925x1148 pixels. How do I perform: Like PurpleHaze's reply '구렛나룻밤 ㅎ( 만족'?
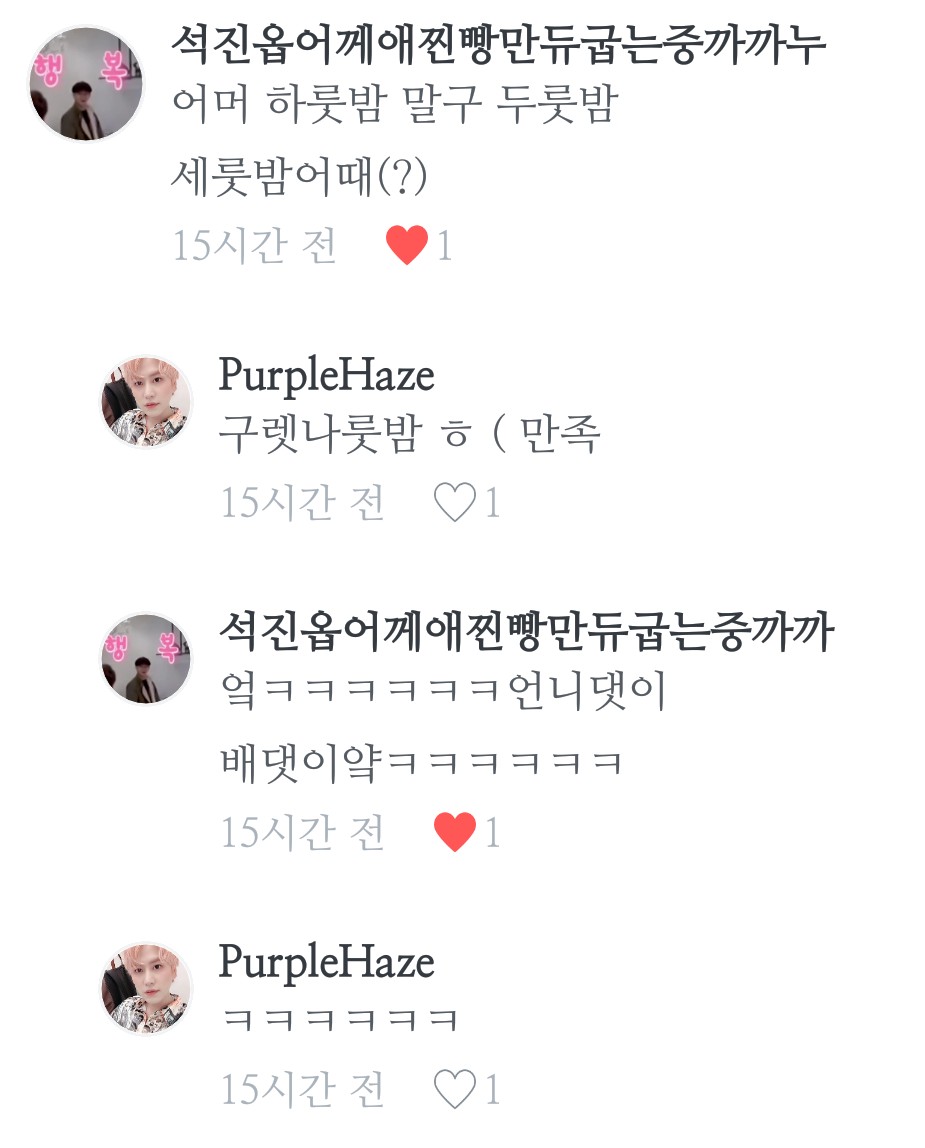pyautogui.click(x=456, y=503)
